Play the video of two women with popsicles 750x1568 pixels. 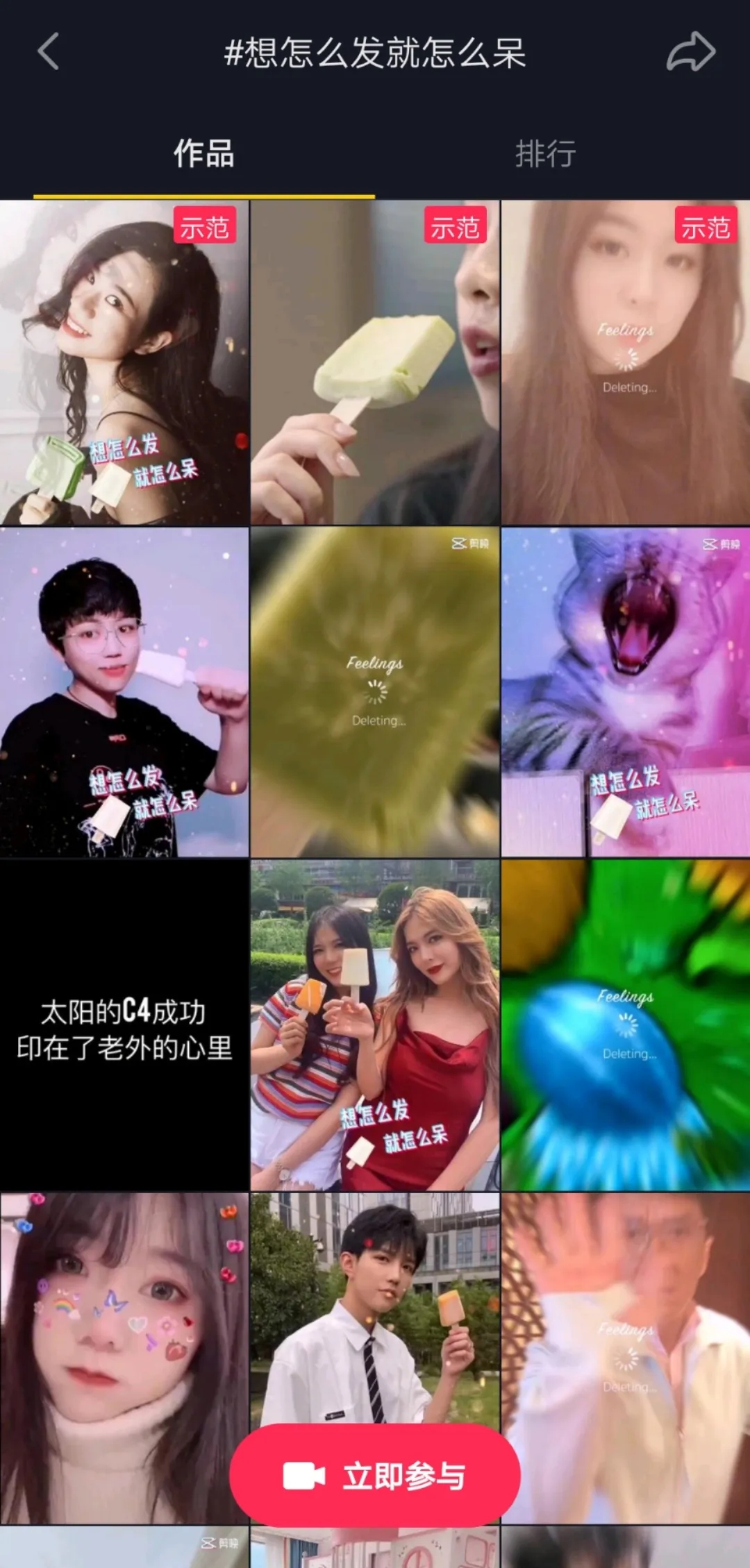[375, 1026]
